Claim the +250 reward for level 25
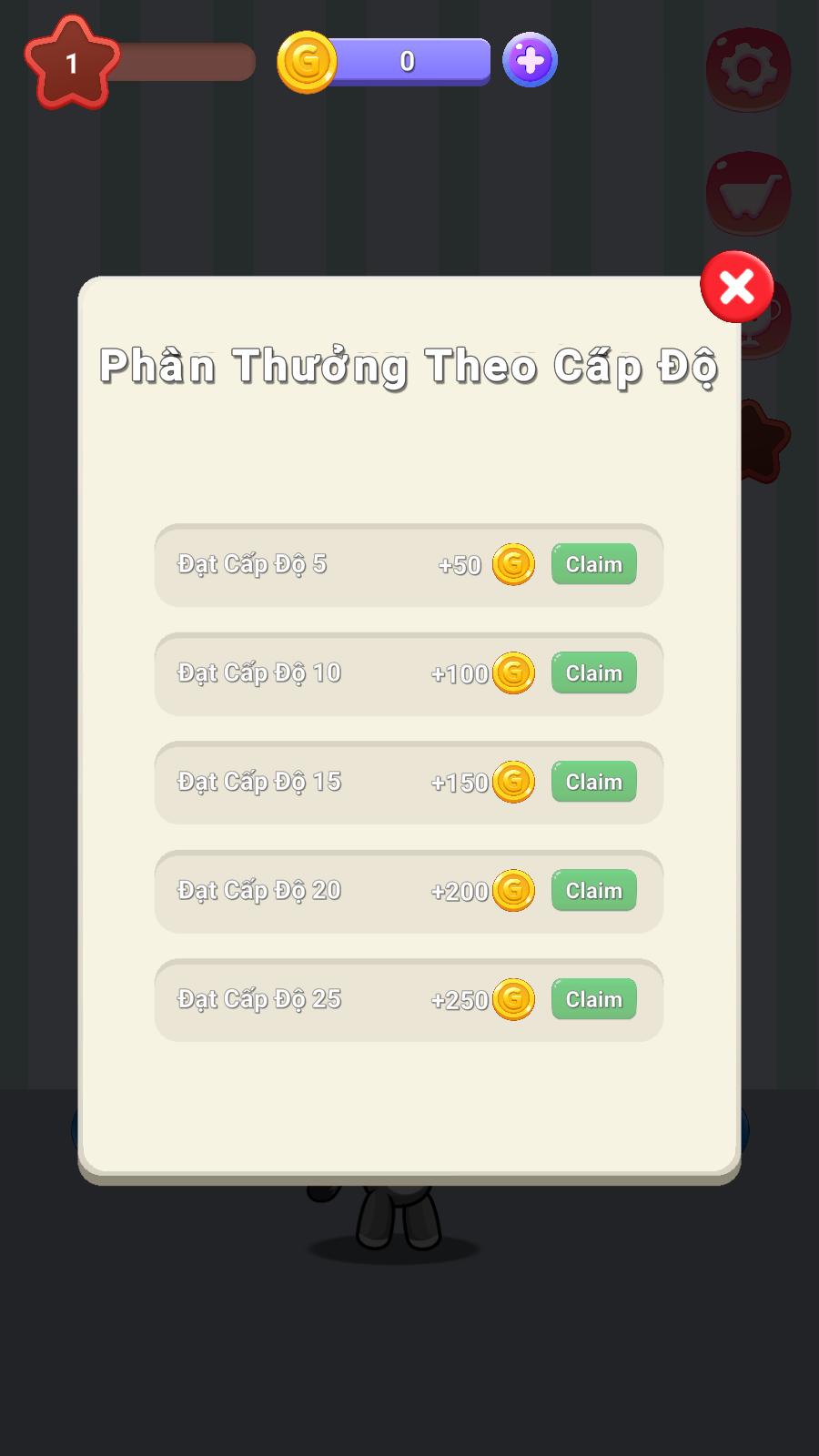 tap(594, 999)
